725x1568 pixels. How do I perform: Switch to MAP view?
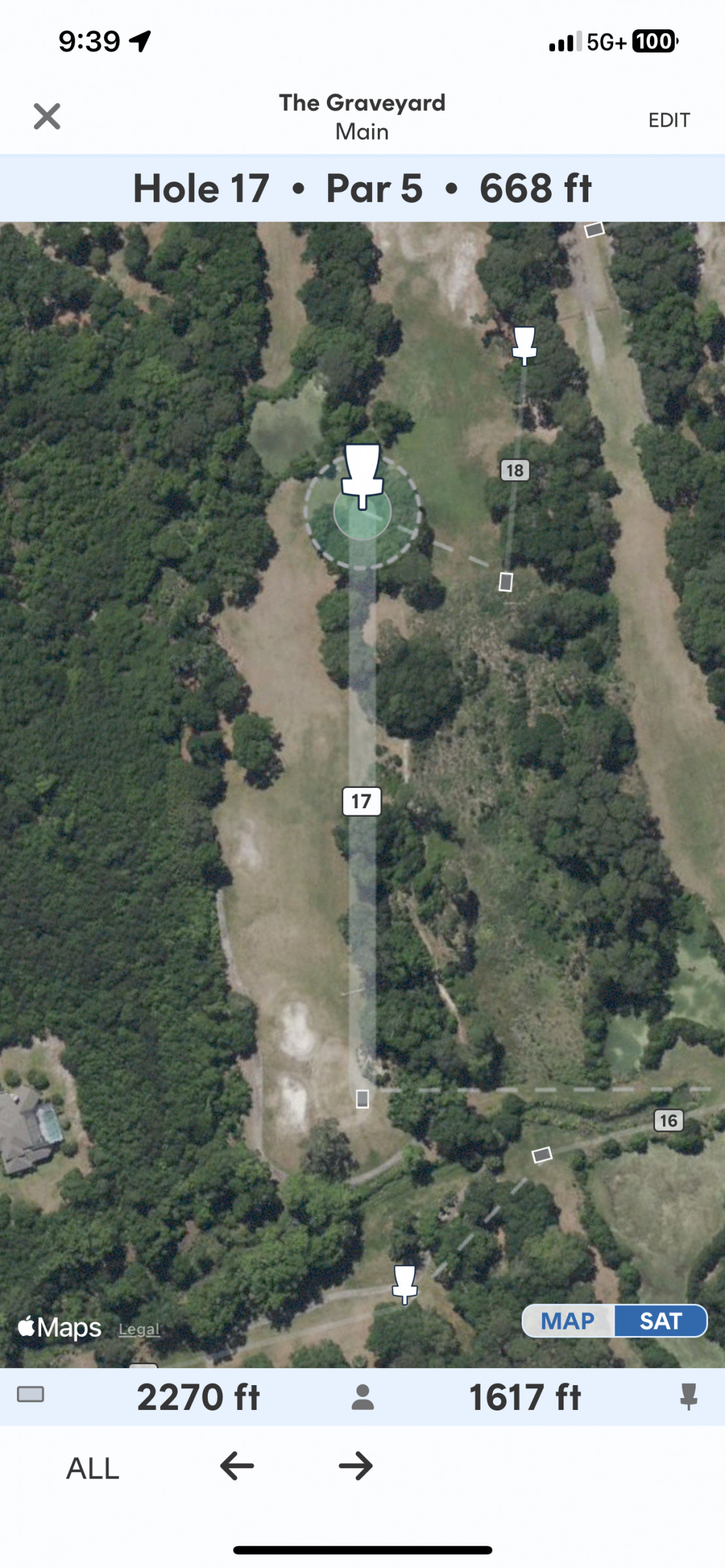tap(567, 1321)
